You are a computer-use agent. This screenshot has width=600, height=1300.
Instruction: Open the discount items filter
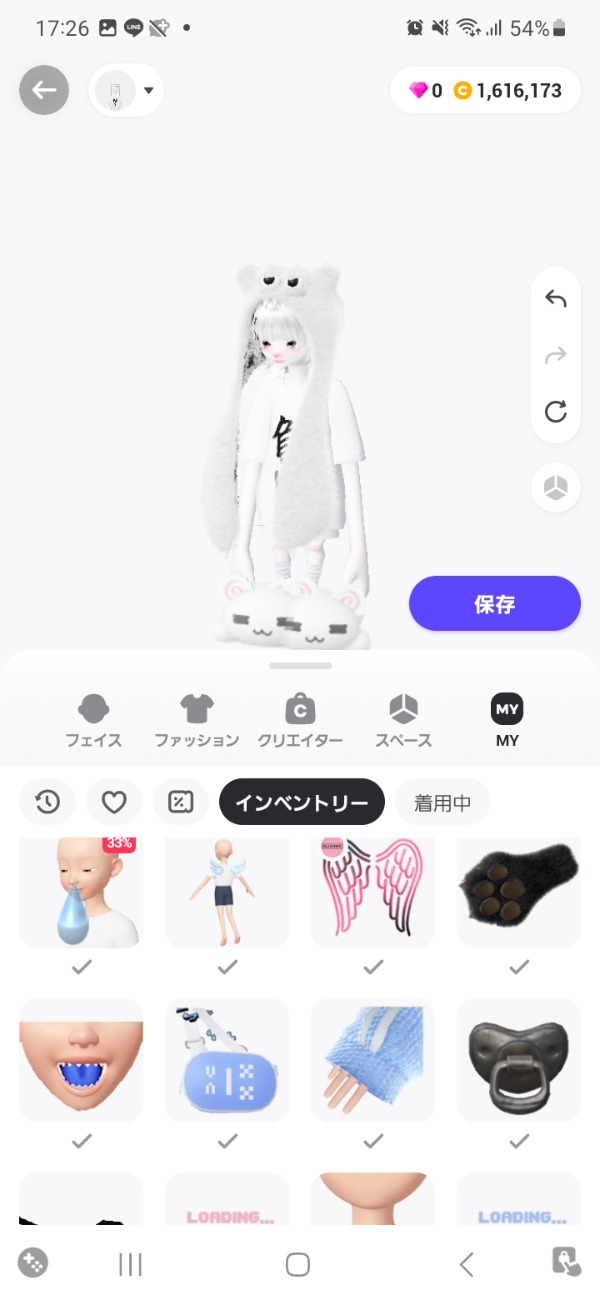(x=180, y=802)
